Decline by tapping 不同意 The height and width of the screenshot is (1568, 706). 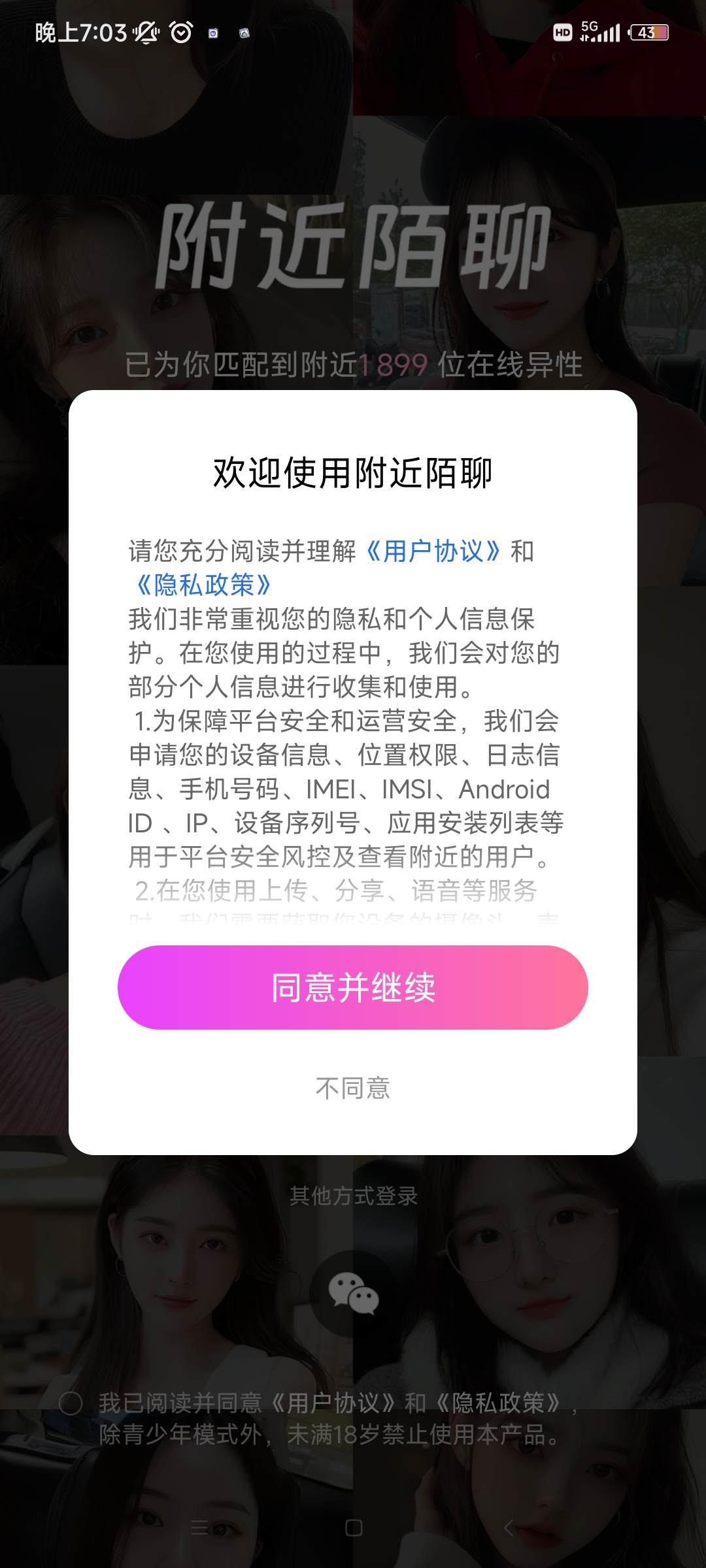353,1088
